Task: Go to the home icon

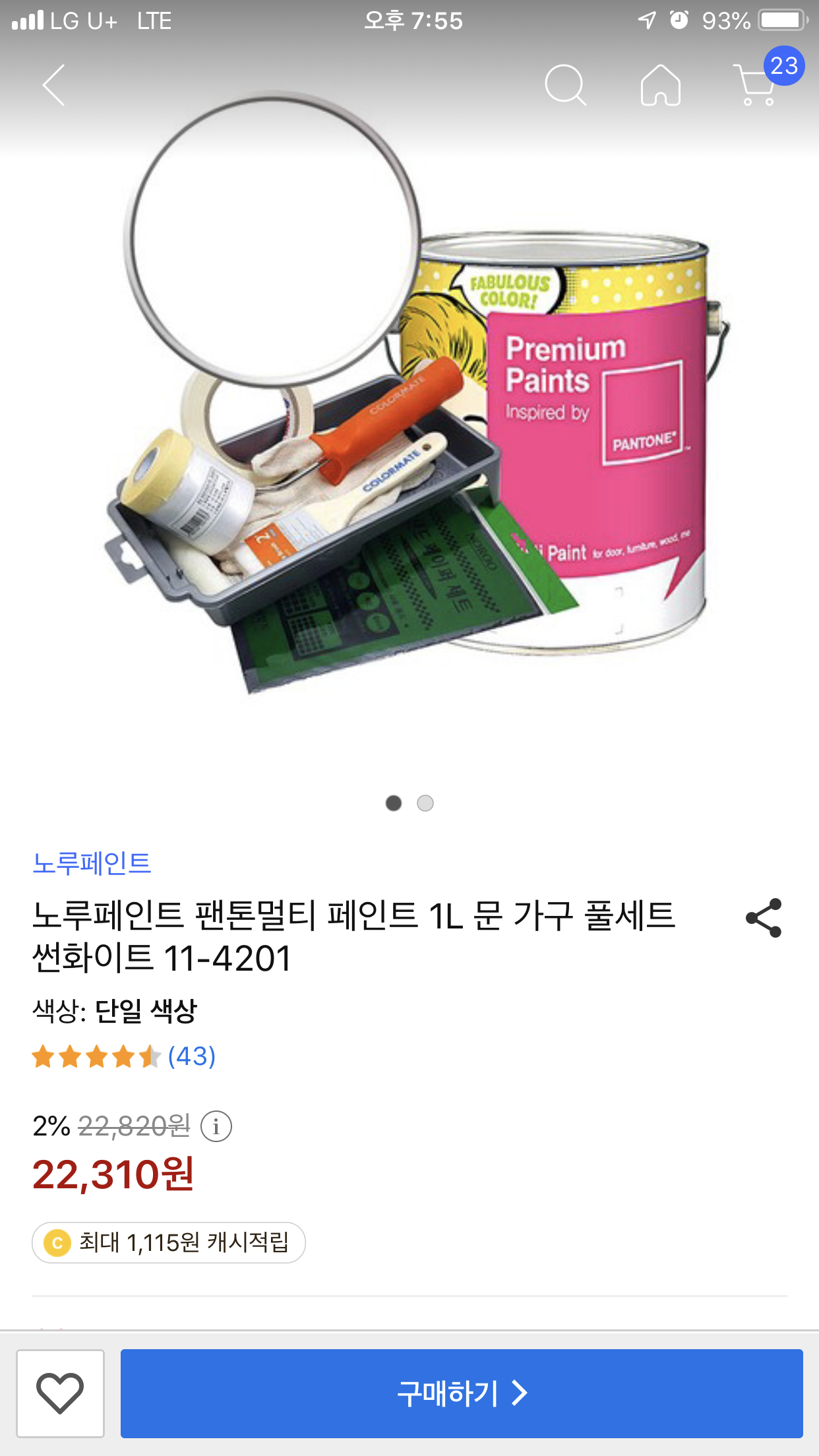Action: coord(660,85)
